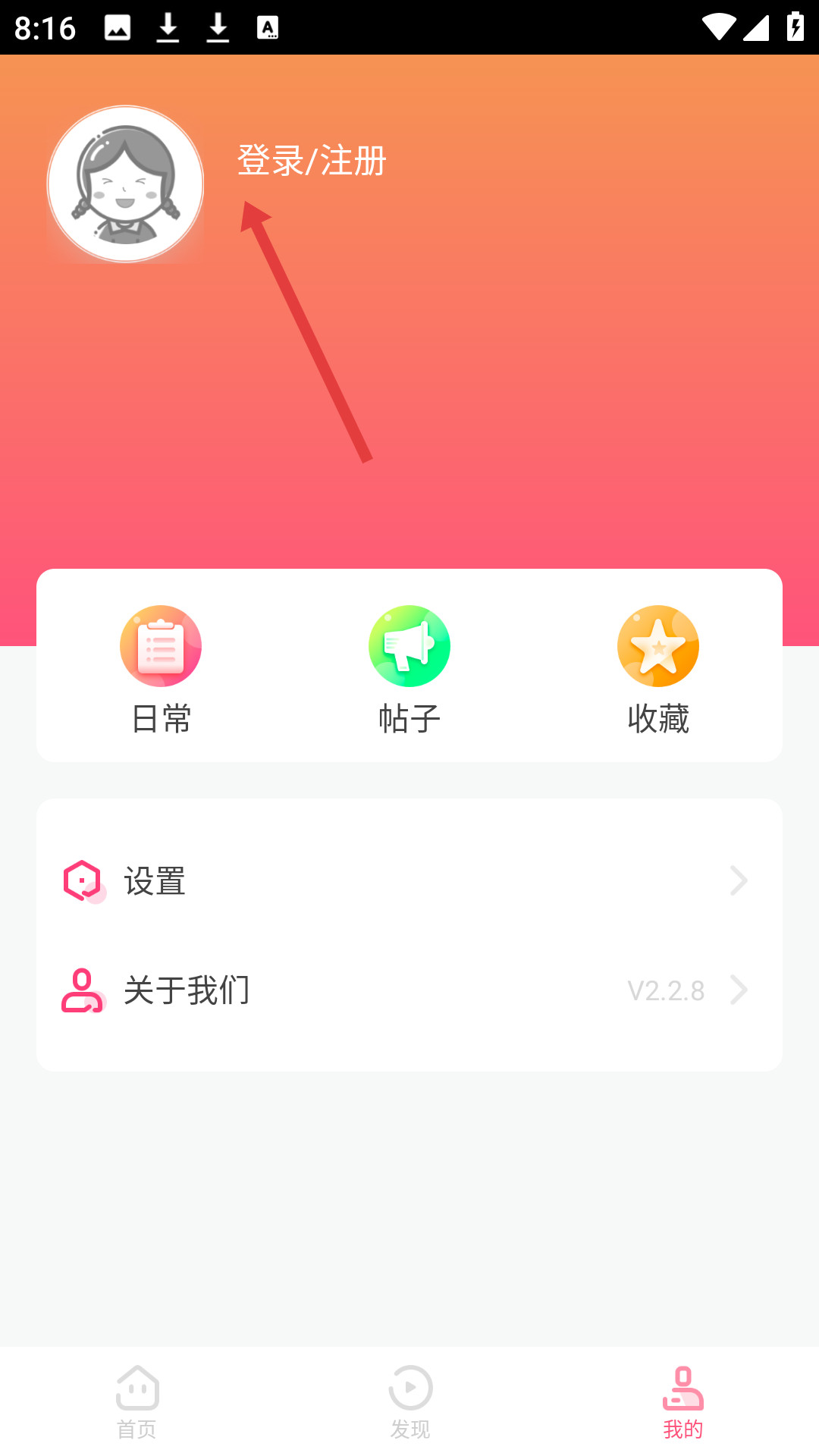Tap the V2.2.8 version text

pyautogui.click(x=665, y=990)
